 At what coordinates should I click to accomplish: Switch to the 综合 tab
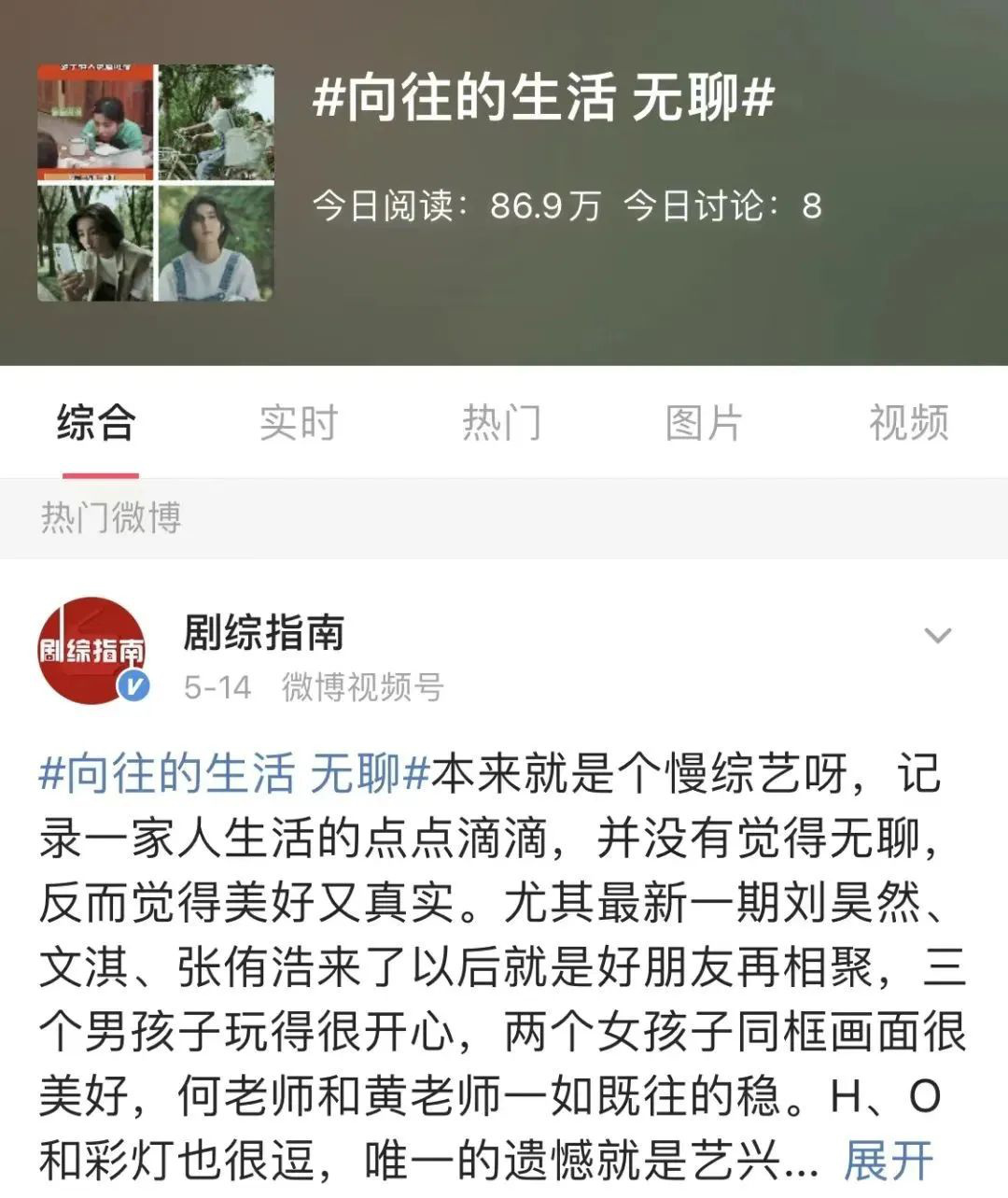(x=96, y=424)
